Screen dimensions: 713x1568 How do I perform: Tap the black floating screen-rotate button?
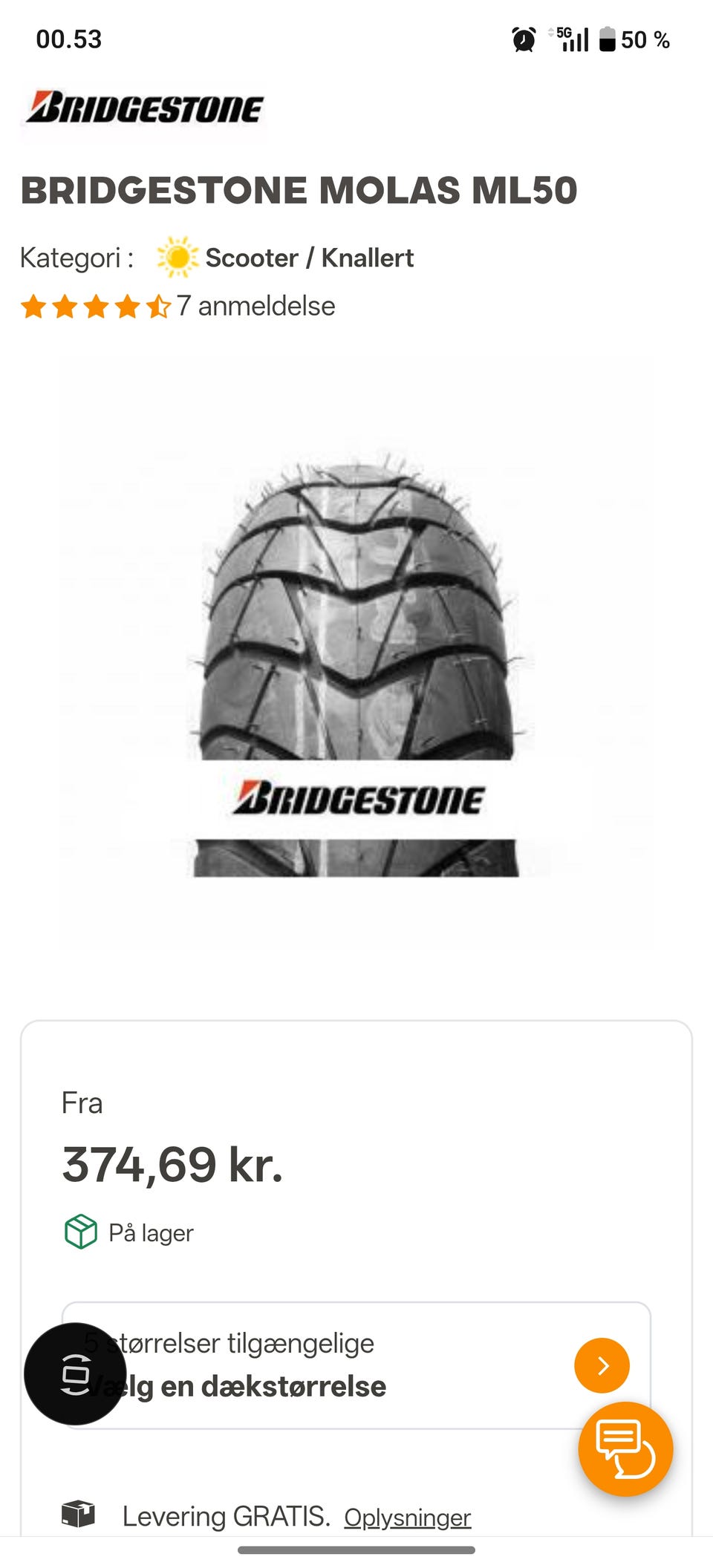[75, 1373]
